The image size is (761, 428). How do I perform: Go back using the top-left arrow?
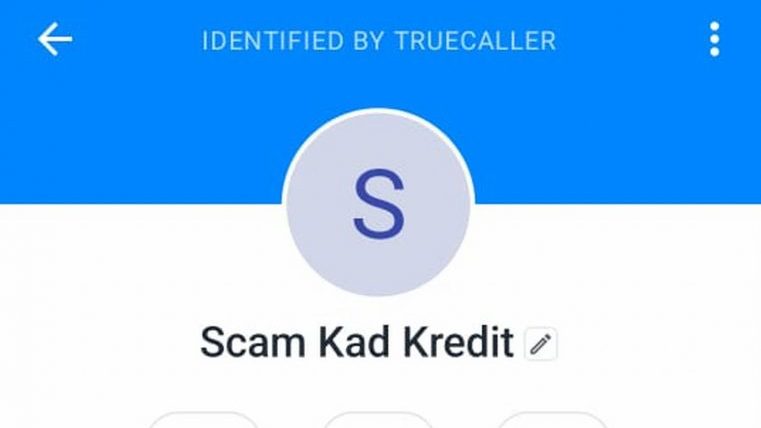tap(55, 40)
